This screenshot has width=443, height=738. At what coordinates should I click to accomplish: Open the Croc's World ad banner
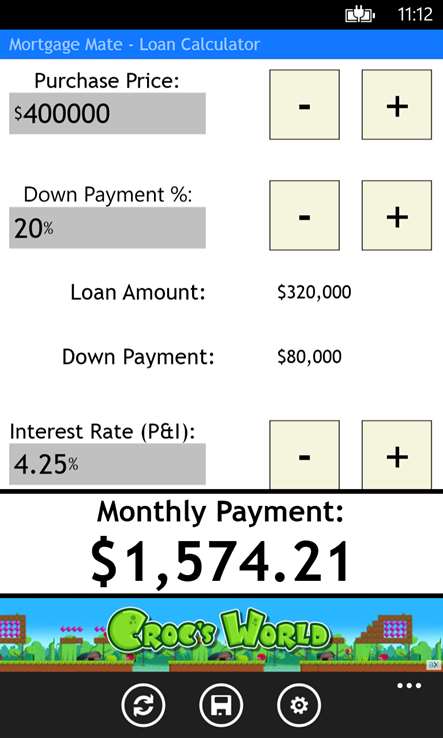tap(221, 634)
